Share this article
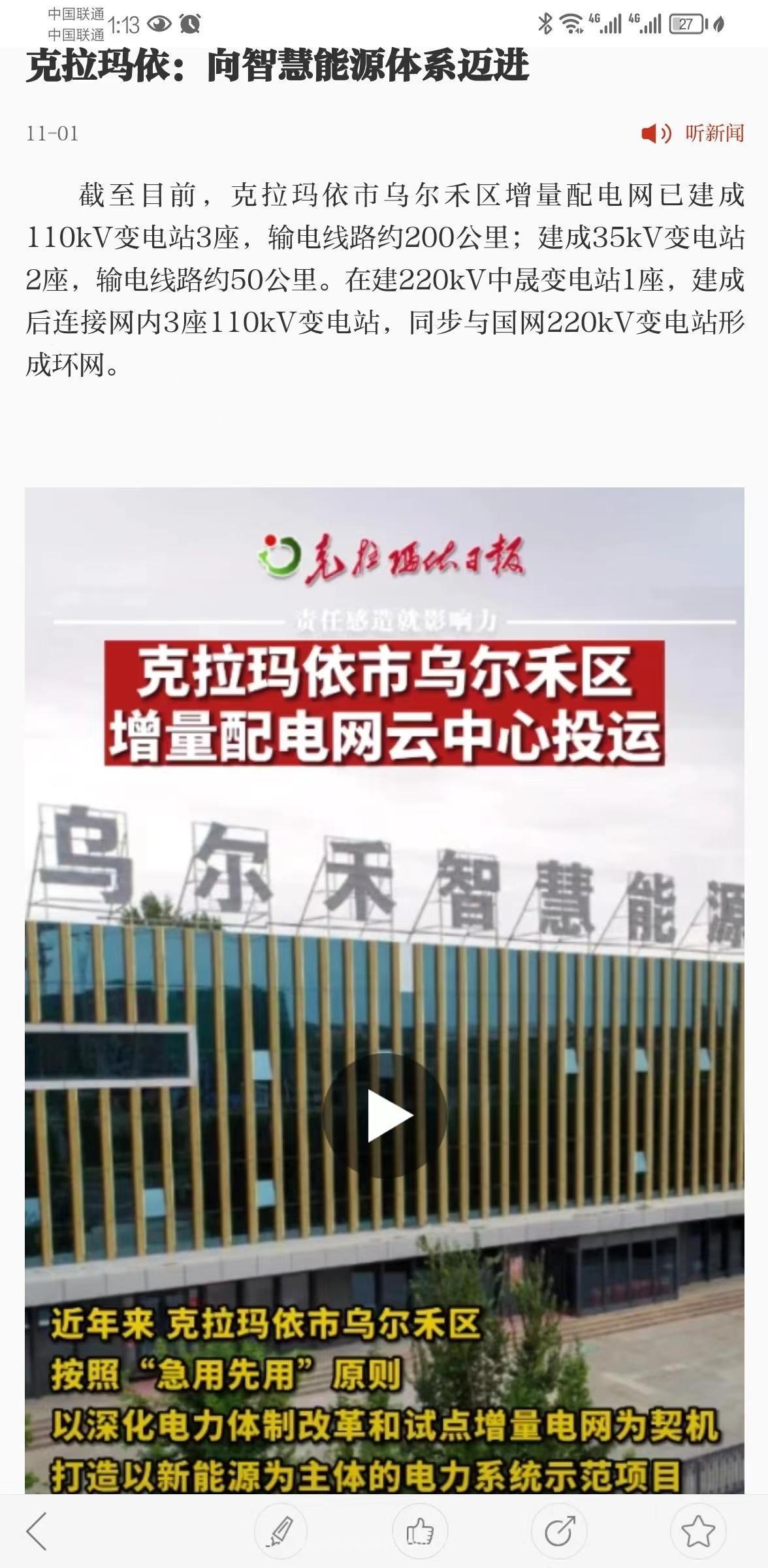This screenshot has height=1568, width=768. point(558,1531)
